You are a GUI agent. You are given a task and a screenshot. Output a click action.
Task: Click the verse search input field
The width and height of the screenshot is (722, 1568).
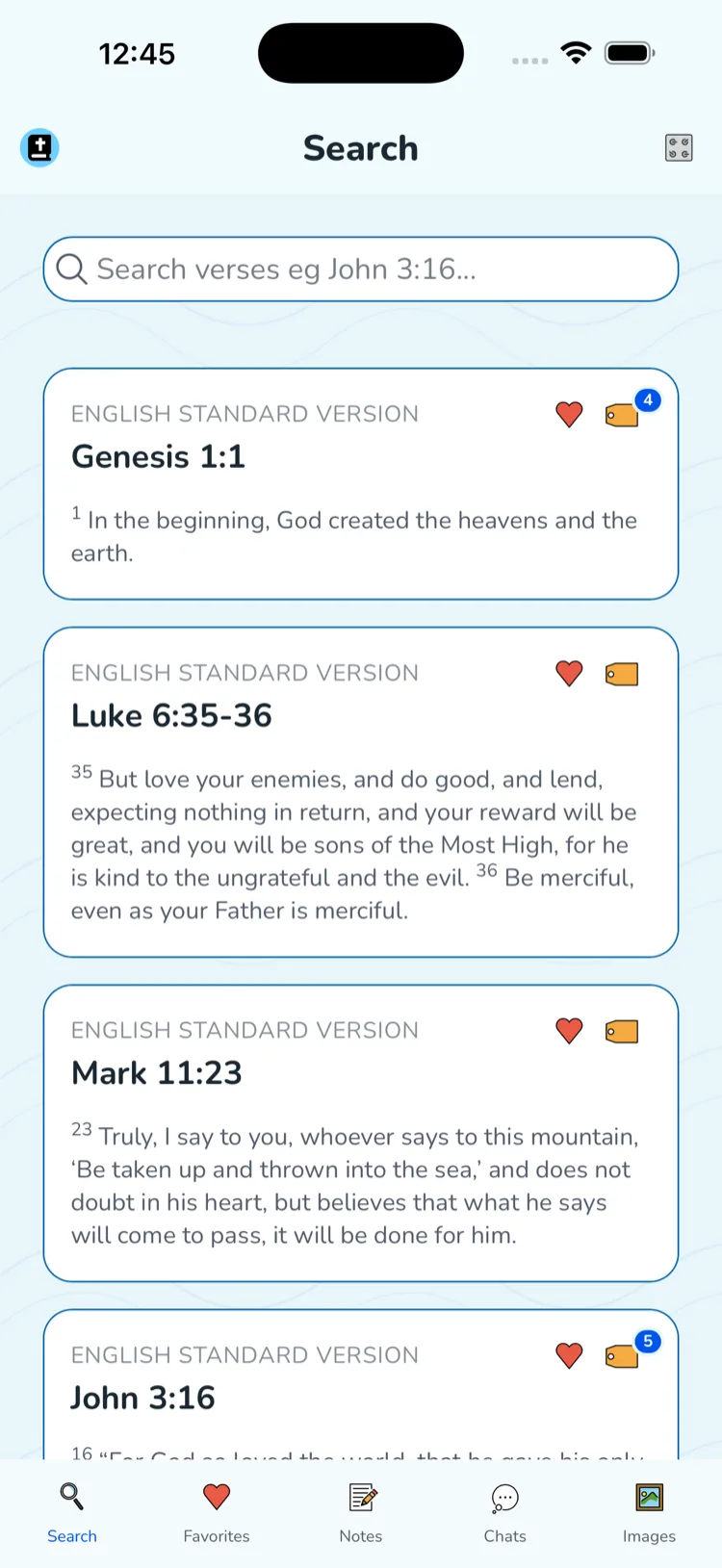click(x=360, y=270)
